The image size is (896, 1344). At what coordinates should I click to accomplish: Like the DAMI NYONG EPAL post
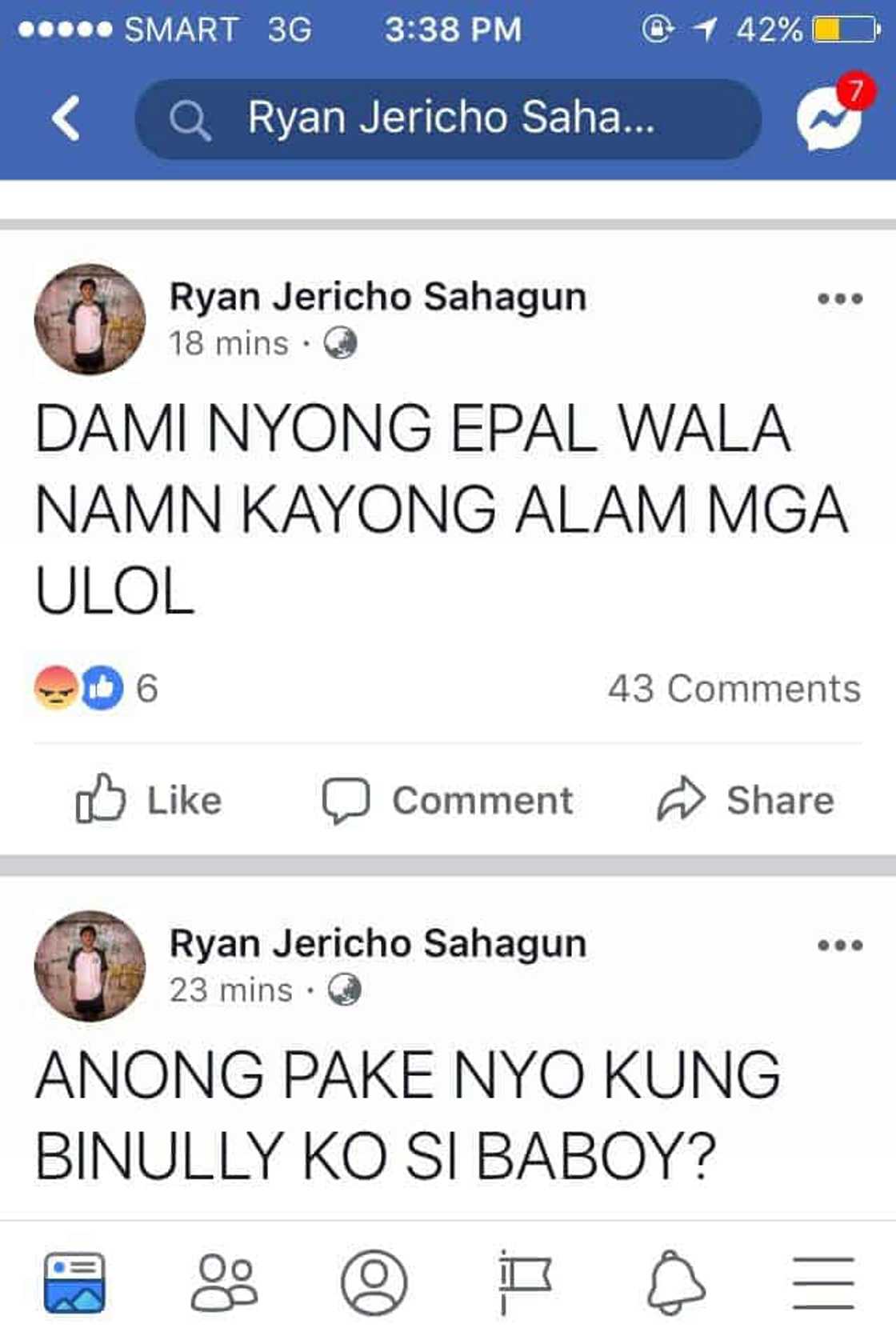(x=149, y=800)
